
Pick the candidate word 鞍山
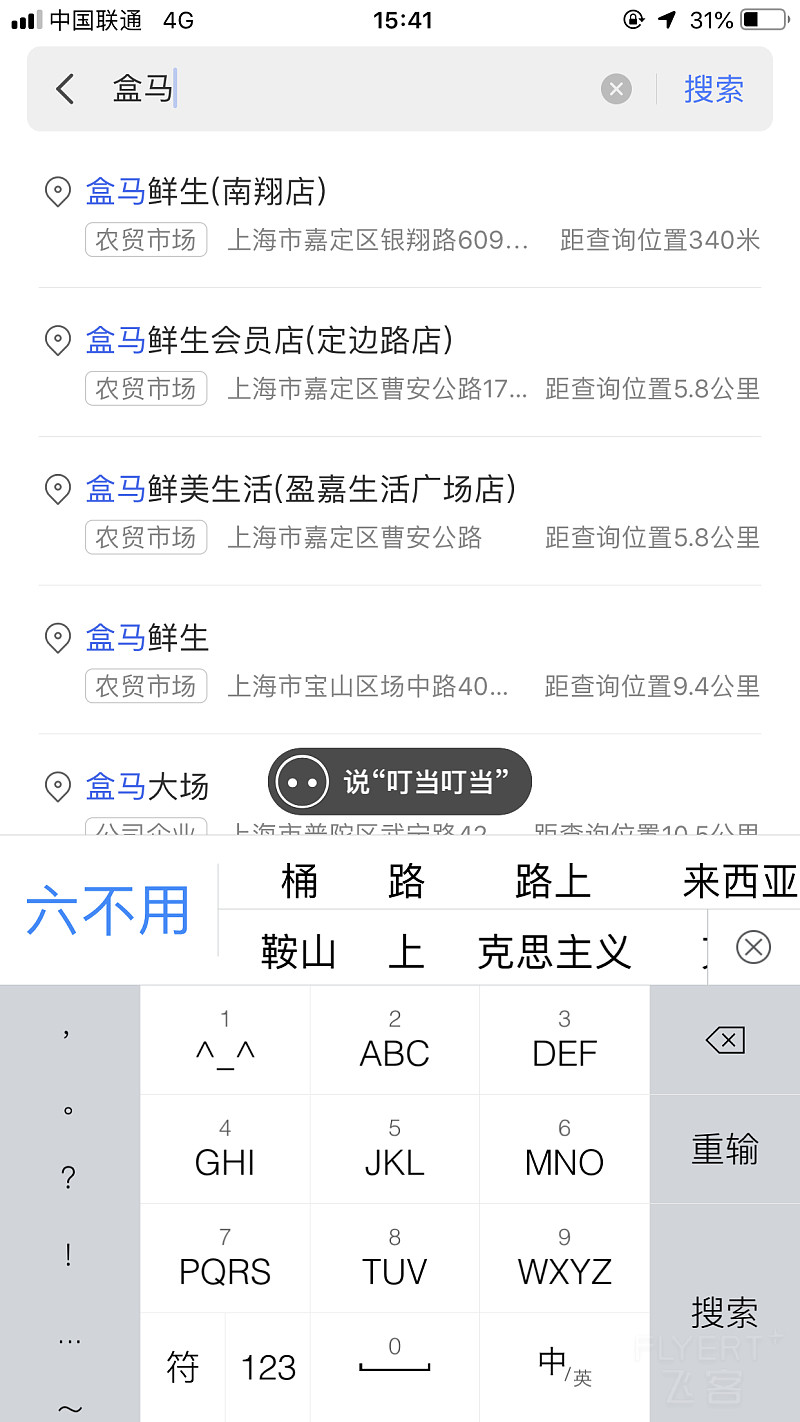[x=298, y=951]
